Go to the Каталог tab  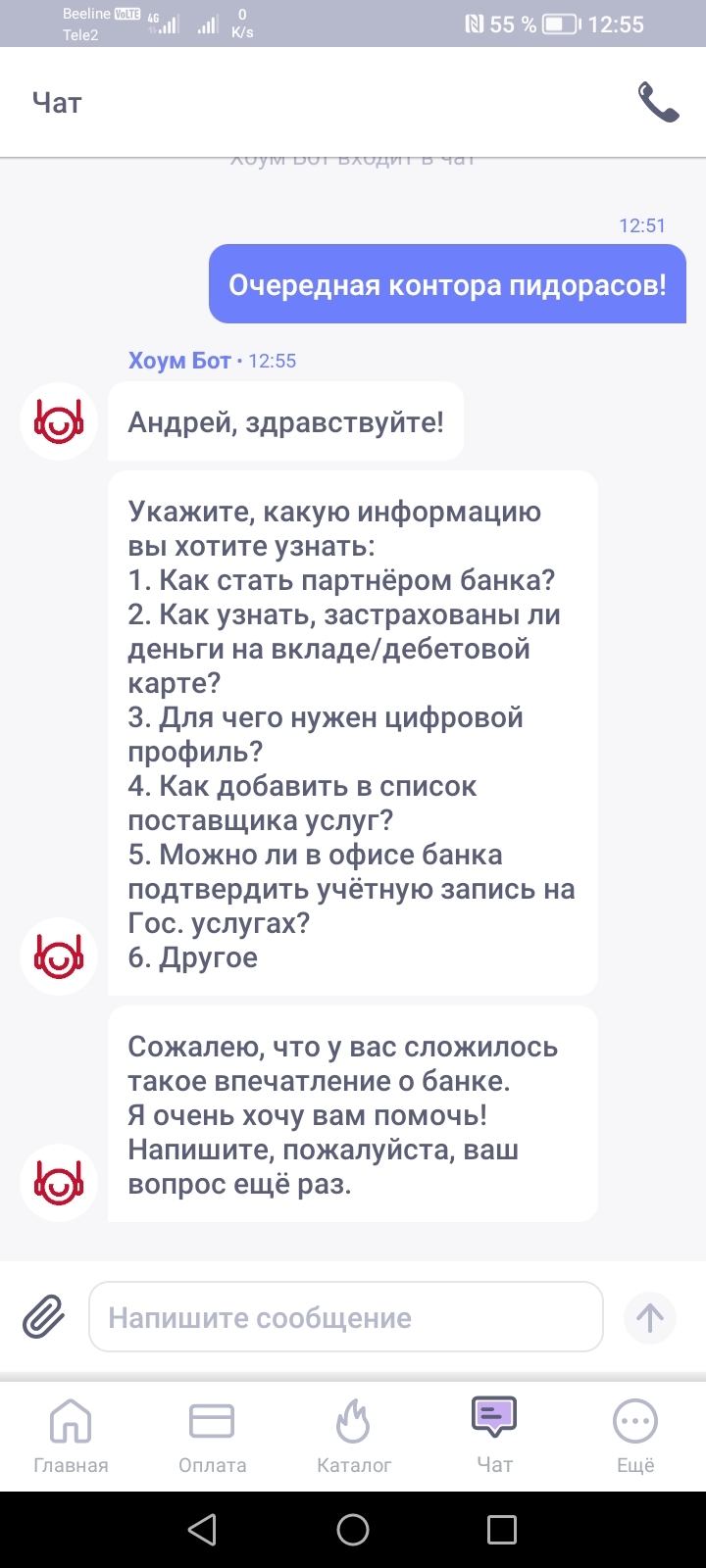tap(353, 1436)
